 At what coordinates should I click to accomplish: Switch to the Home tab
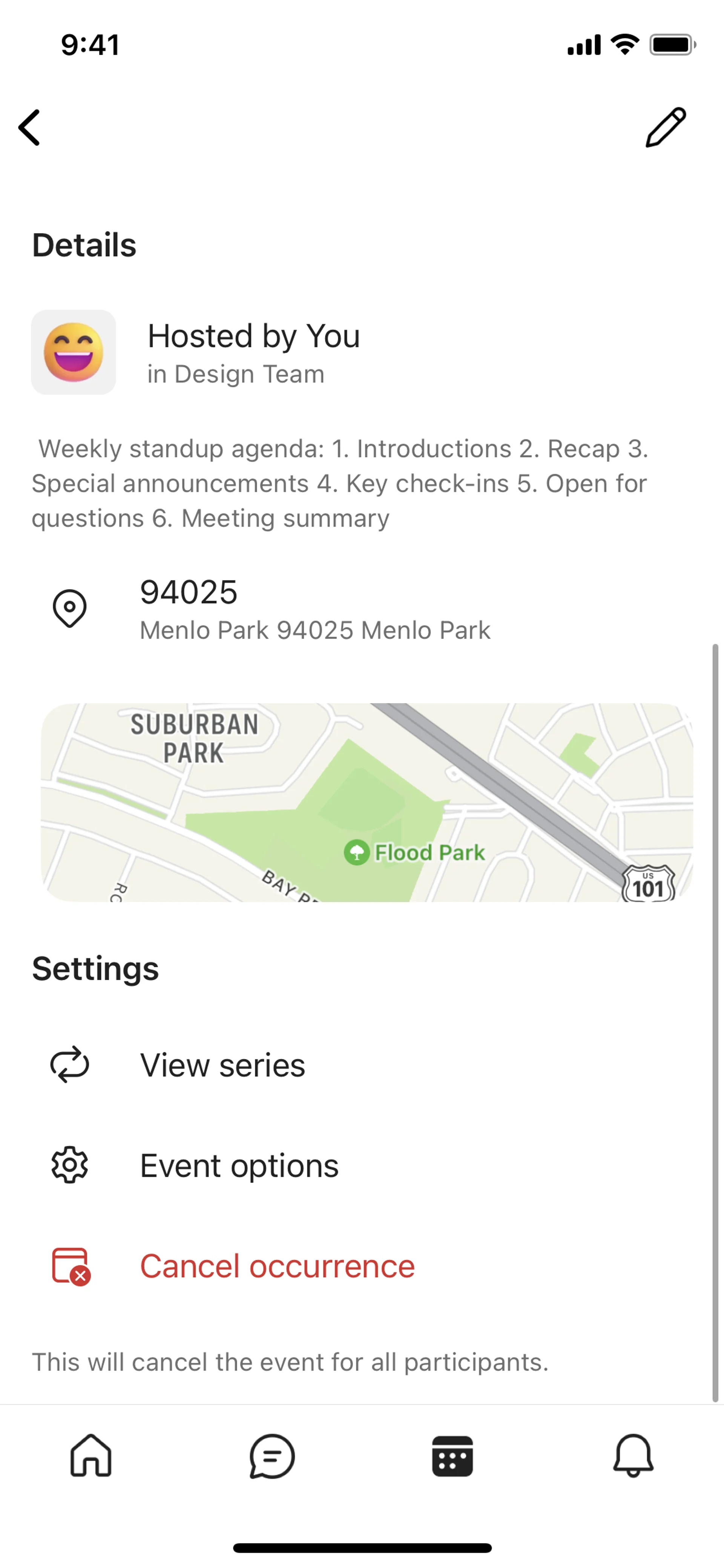(x=91, y=1456)
